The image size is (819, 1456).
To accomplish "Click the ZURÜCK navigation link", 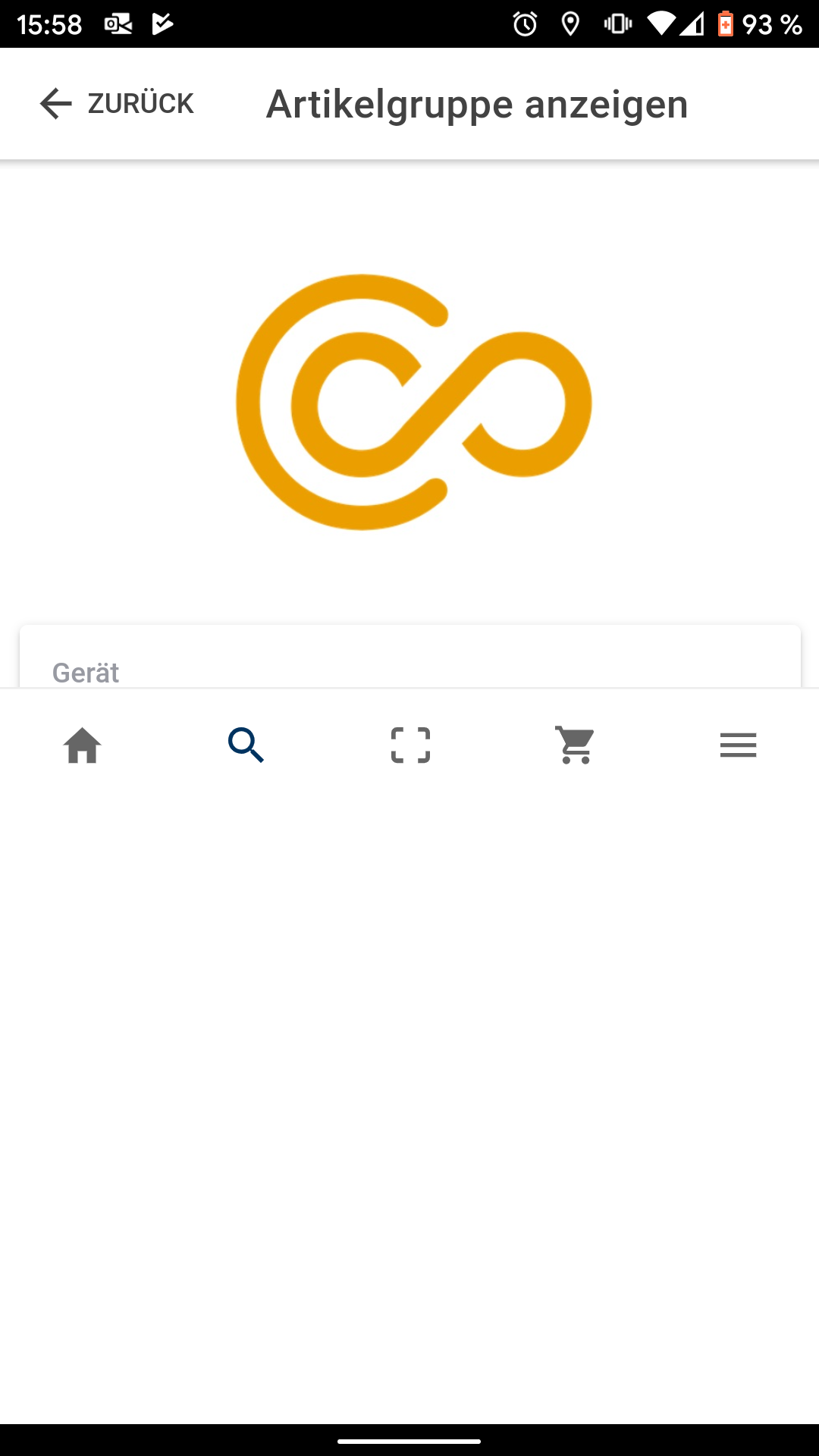I will (x=140, y=103).
